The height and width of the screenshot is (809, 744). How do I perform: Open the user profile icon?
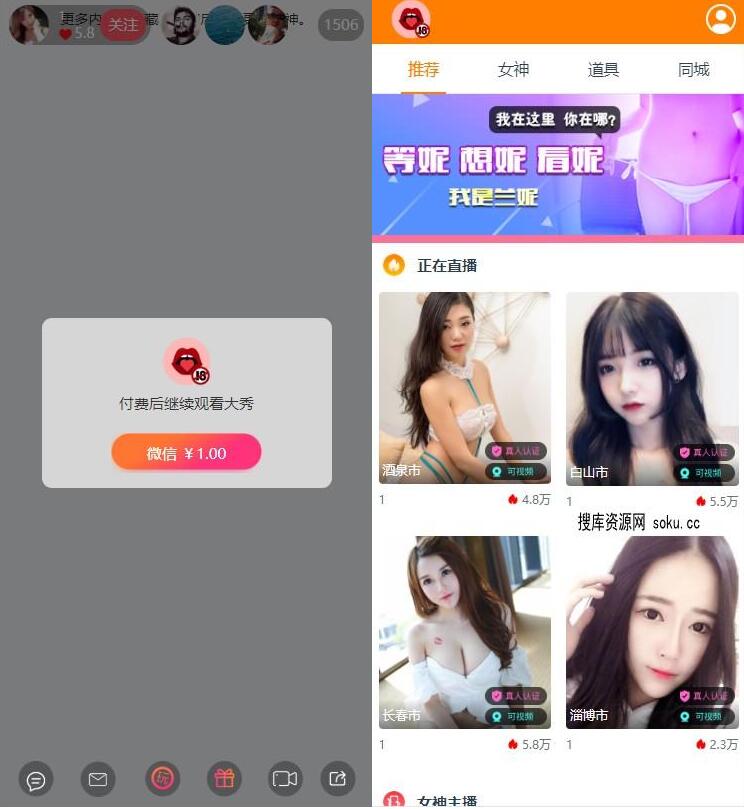[x=720, y=20]
